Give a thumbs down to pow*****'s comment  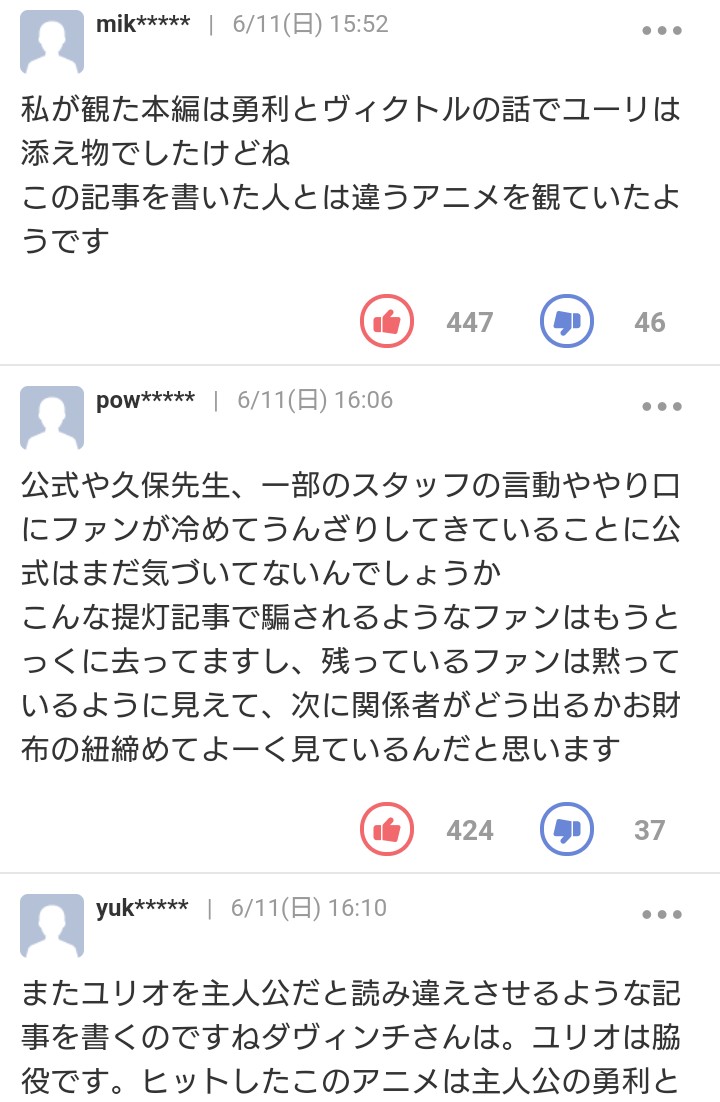(x=567, y=830)
